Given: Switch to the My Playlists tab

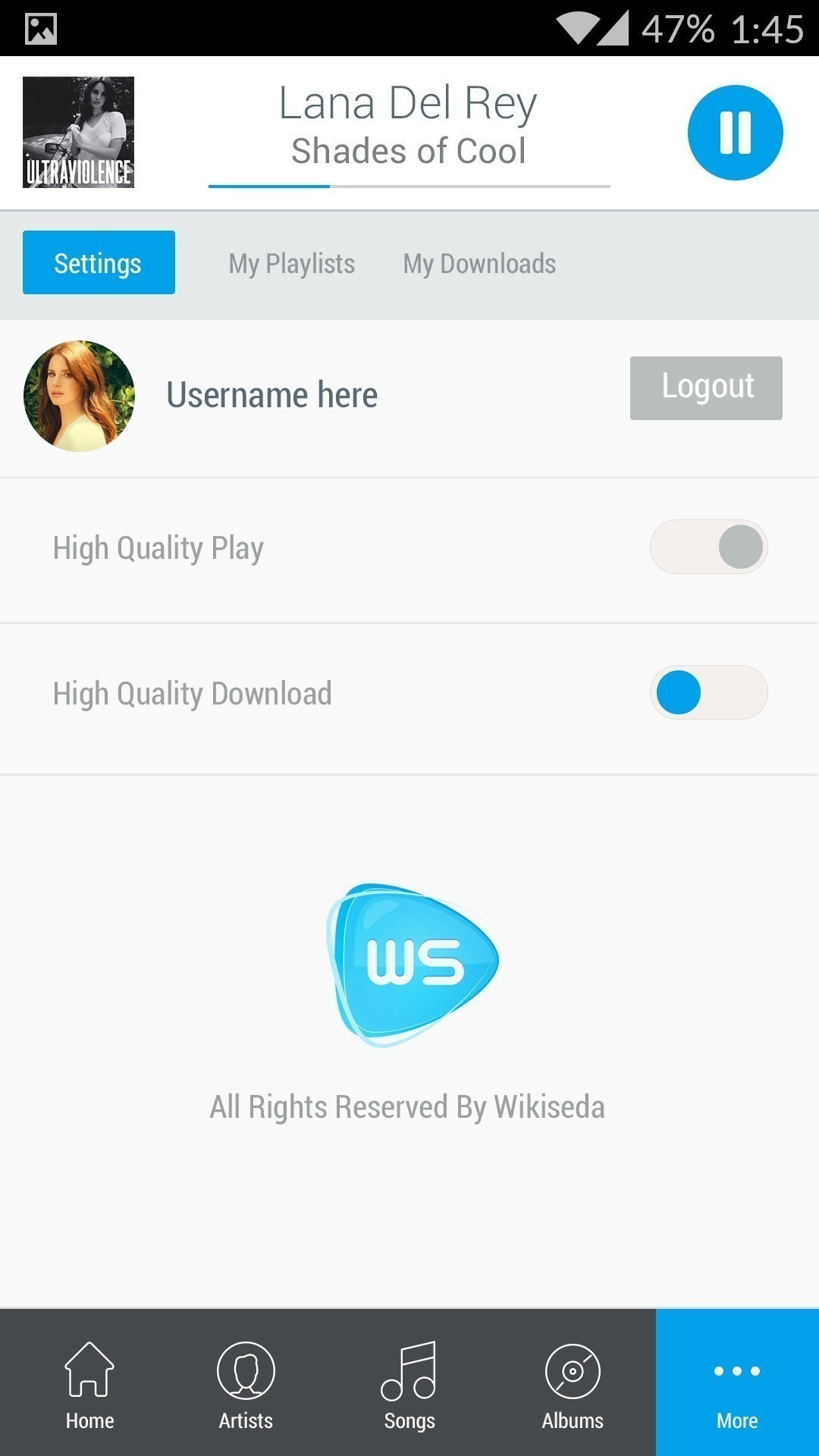Looking at the screenshot, I should tap(291, 263).
